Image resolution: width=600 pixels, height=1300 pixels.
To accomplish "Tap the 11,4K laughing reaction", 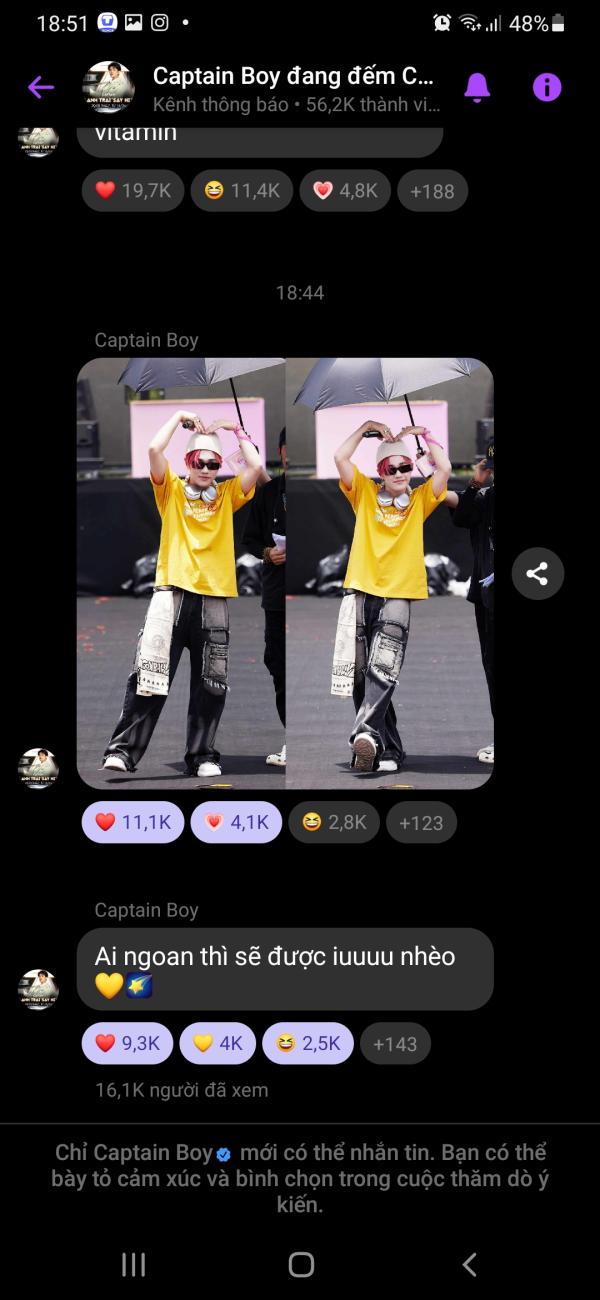I will (x=242, y=190).
